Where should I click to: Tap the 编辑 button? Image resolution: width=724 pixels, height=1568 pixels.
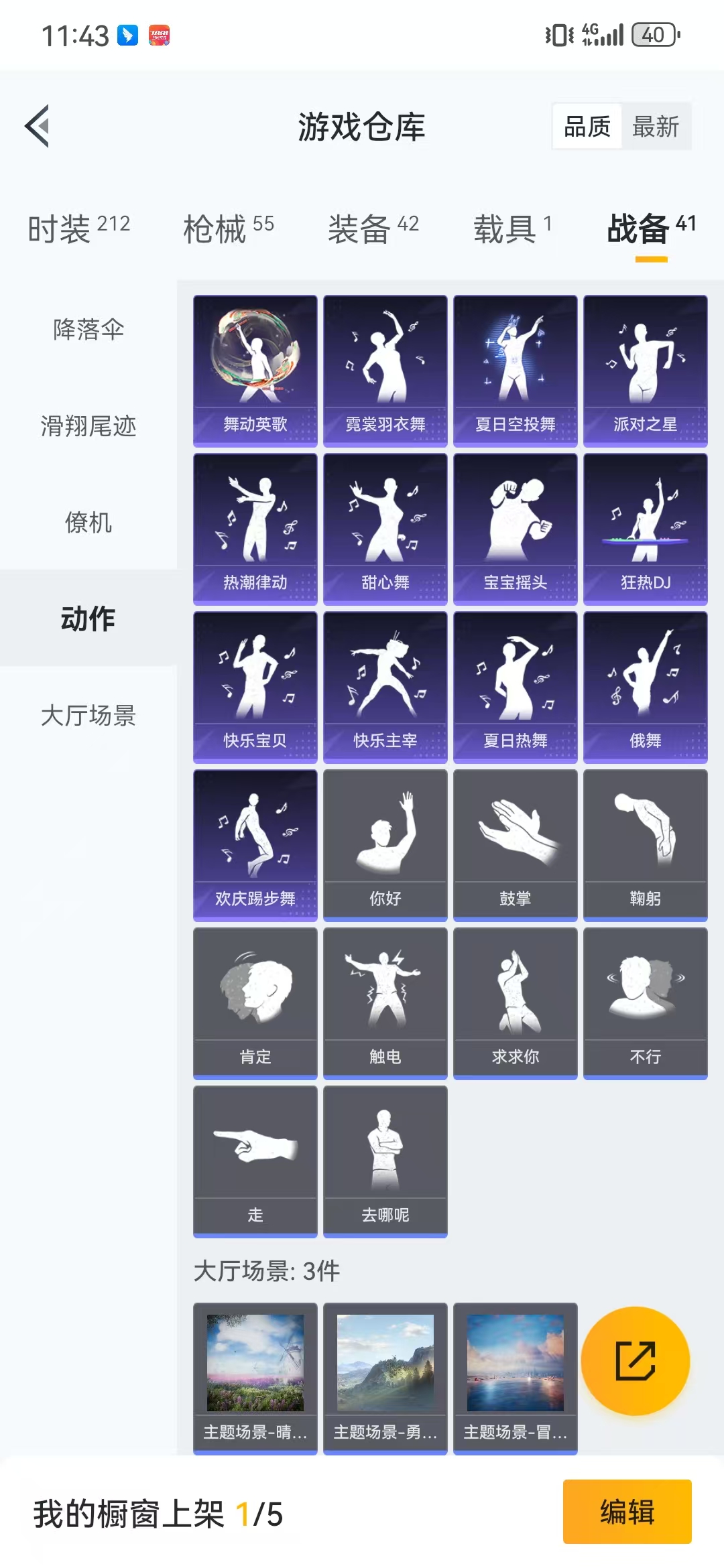click(x=627, y=1512)
